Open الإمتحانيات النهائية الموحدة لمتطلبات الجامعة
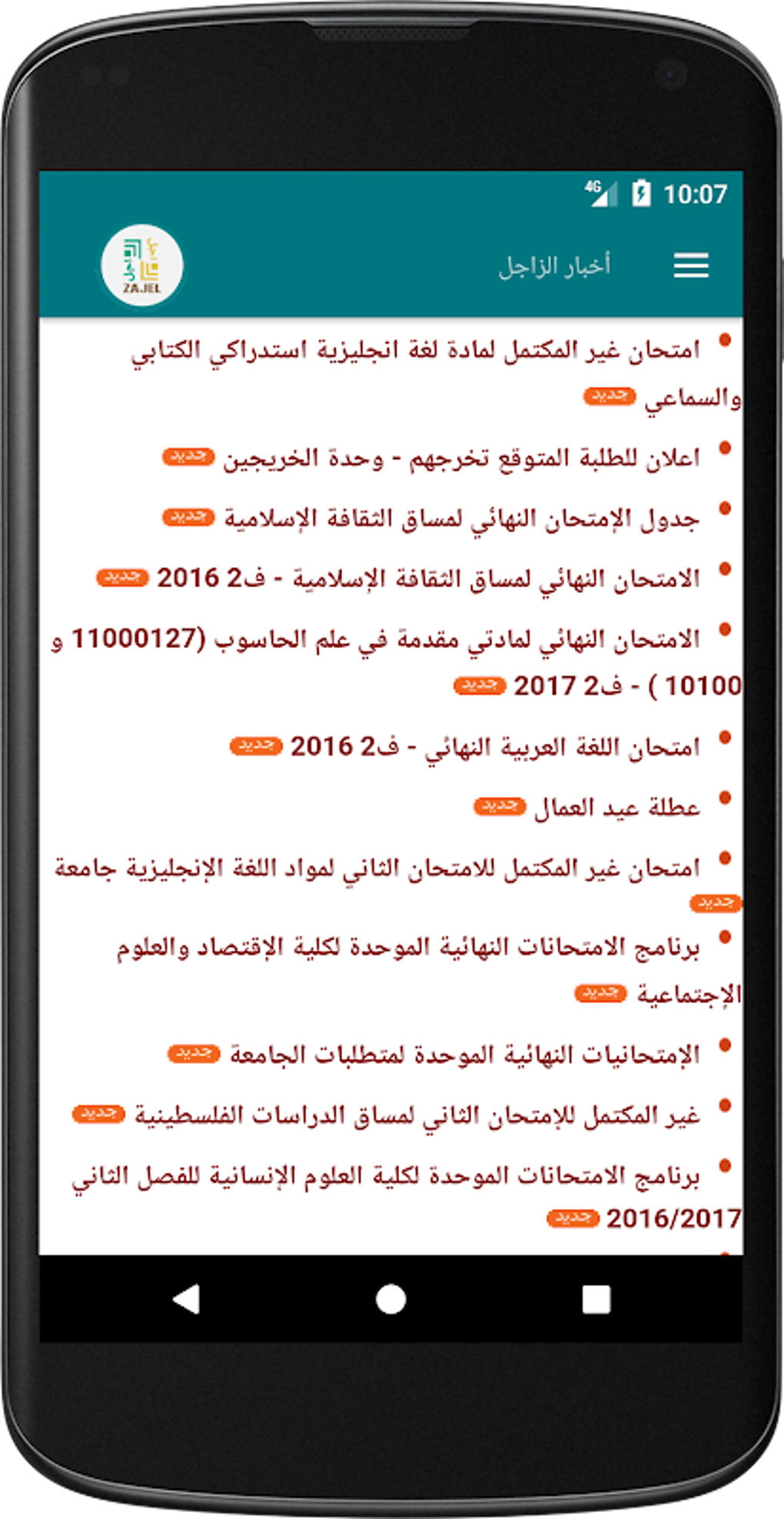The width and height of the screenshot is (784, 1519). point(464,1055)
